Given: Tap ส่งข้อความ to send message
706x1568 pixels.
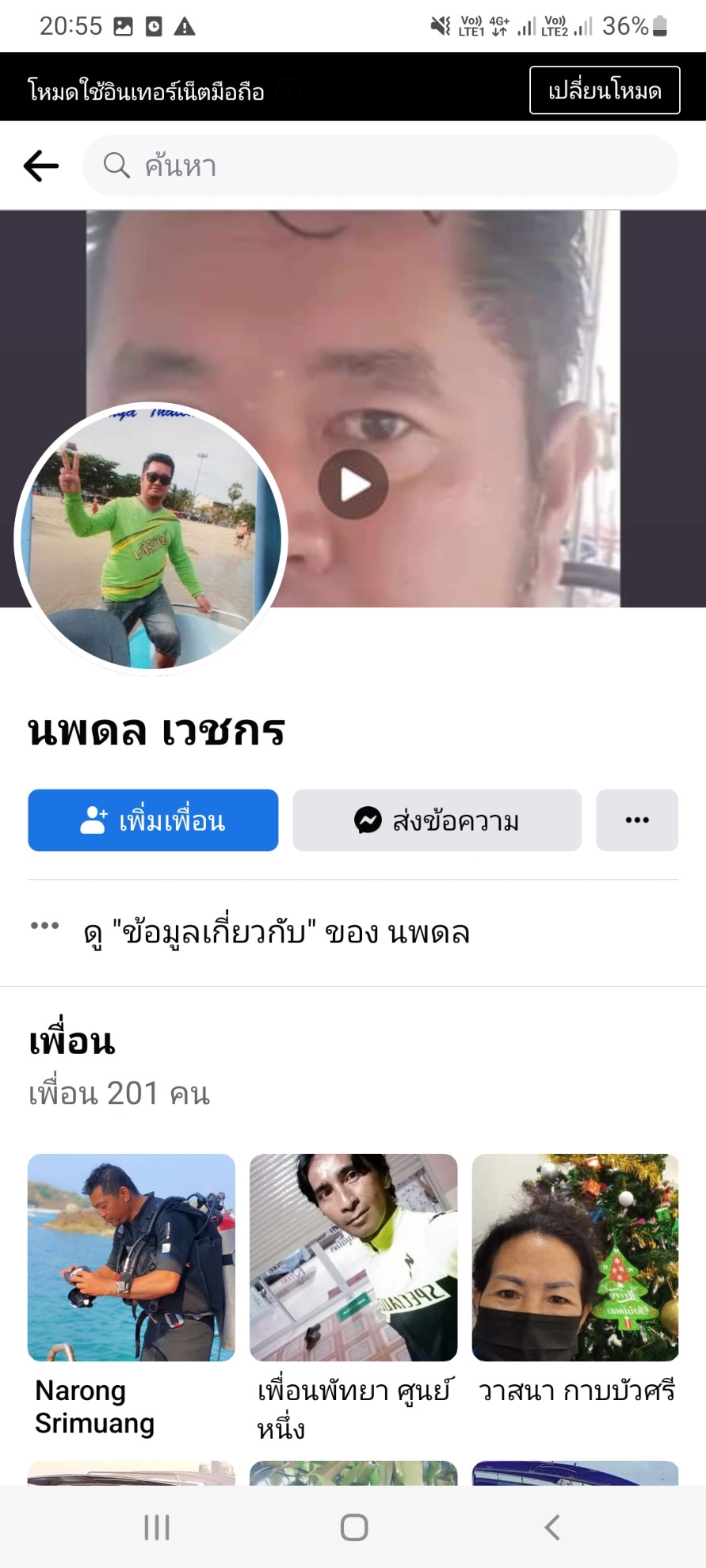Looking at the screenshot, I should [x=437, y=820].
